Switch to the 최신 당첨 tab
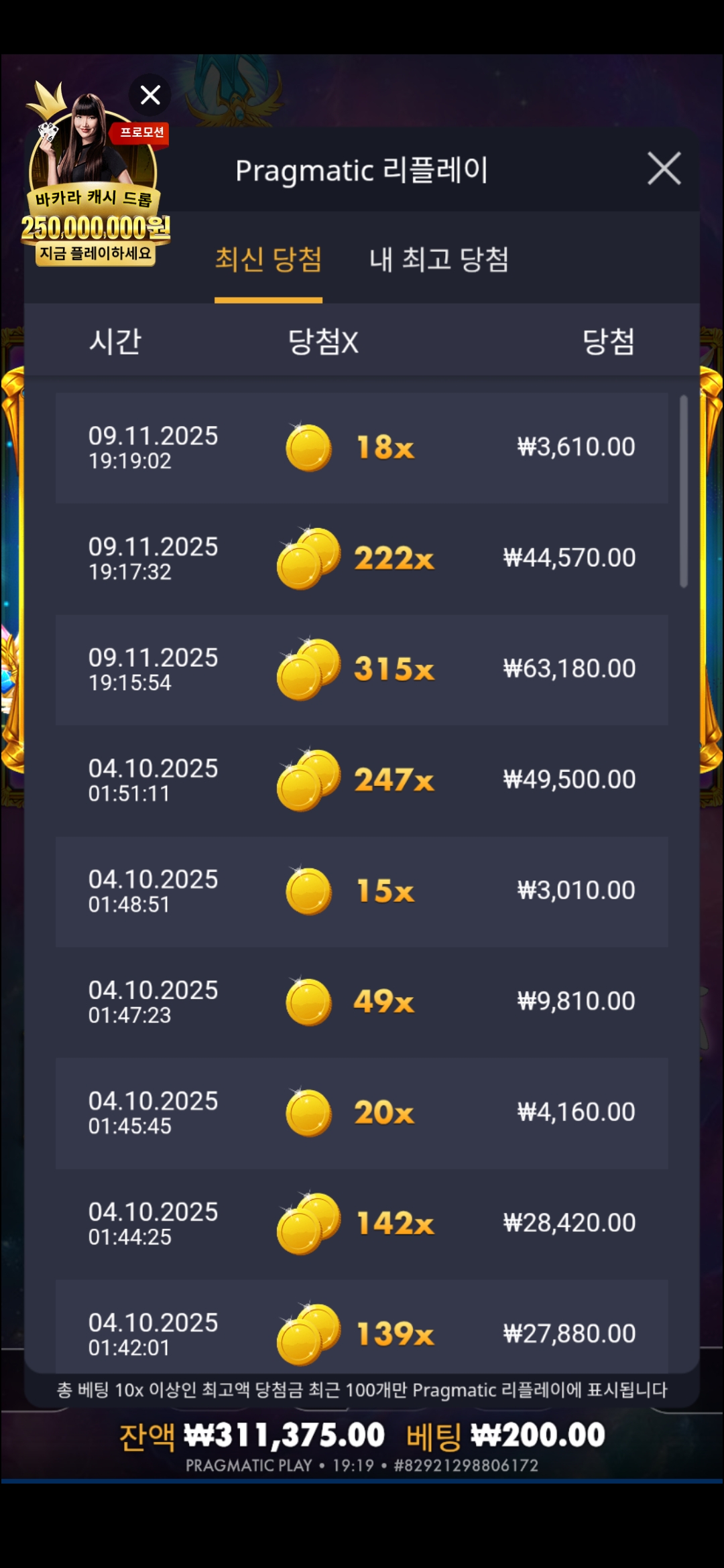724x1568 pixels. coord(268,259)
